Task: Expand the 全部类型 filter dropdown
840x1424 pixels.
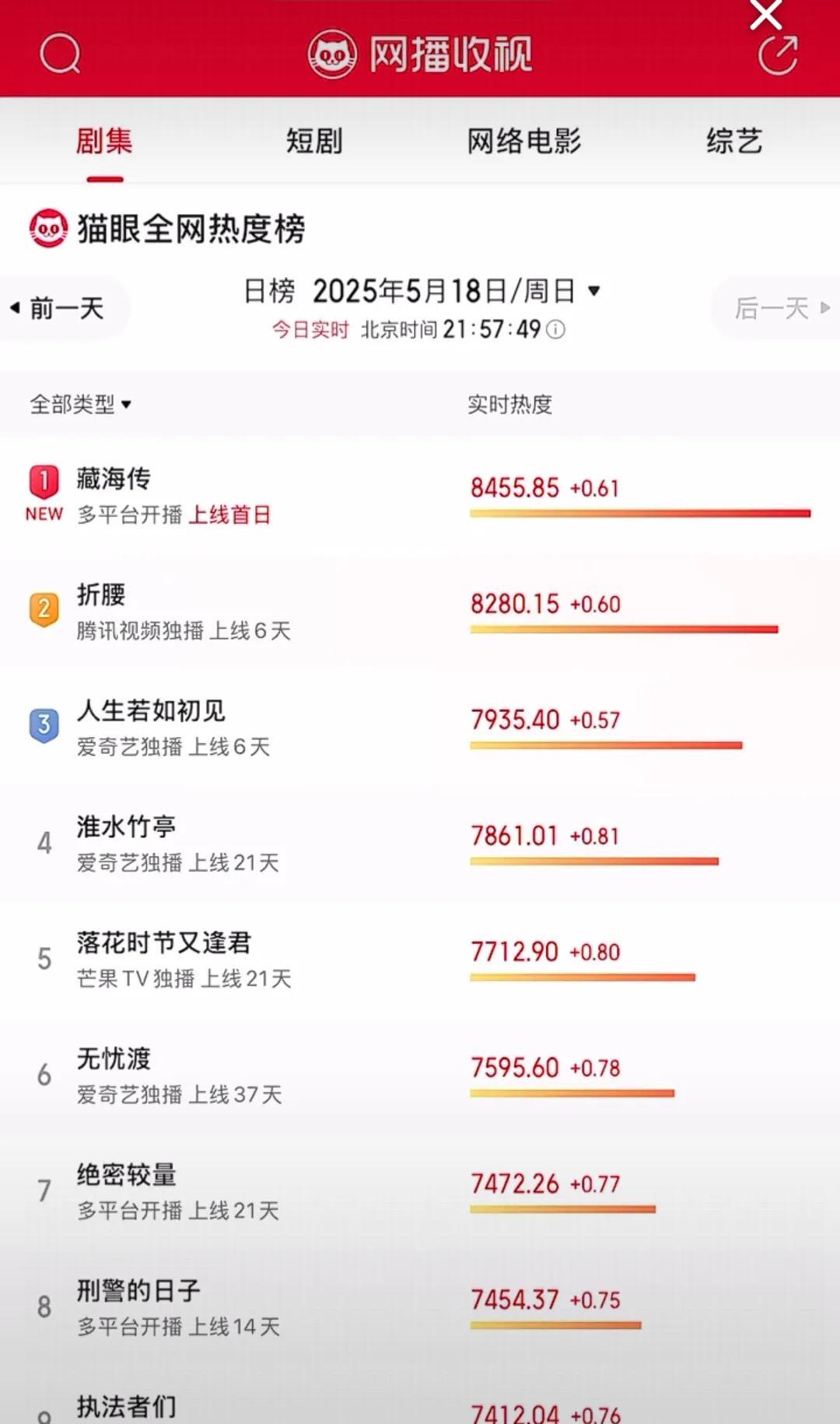Action: point(81,404)
